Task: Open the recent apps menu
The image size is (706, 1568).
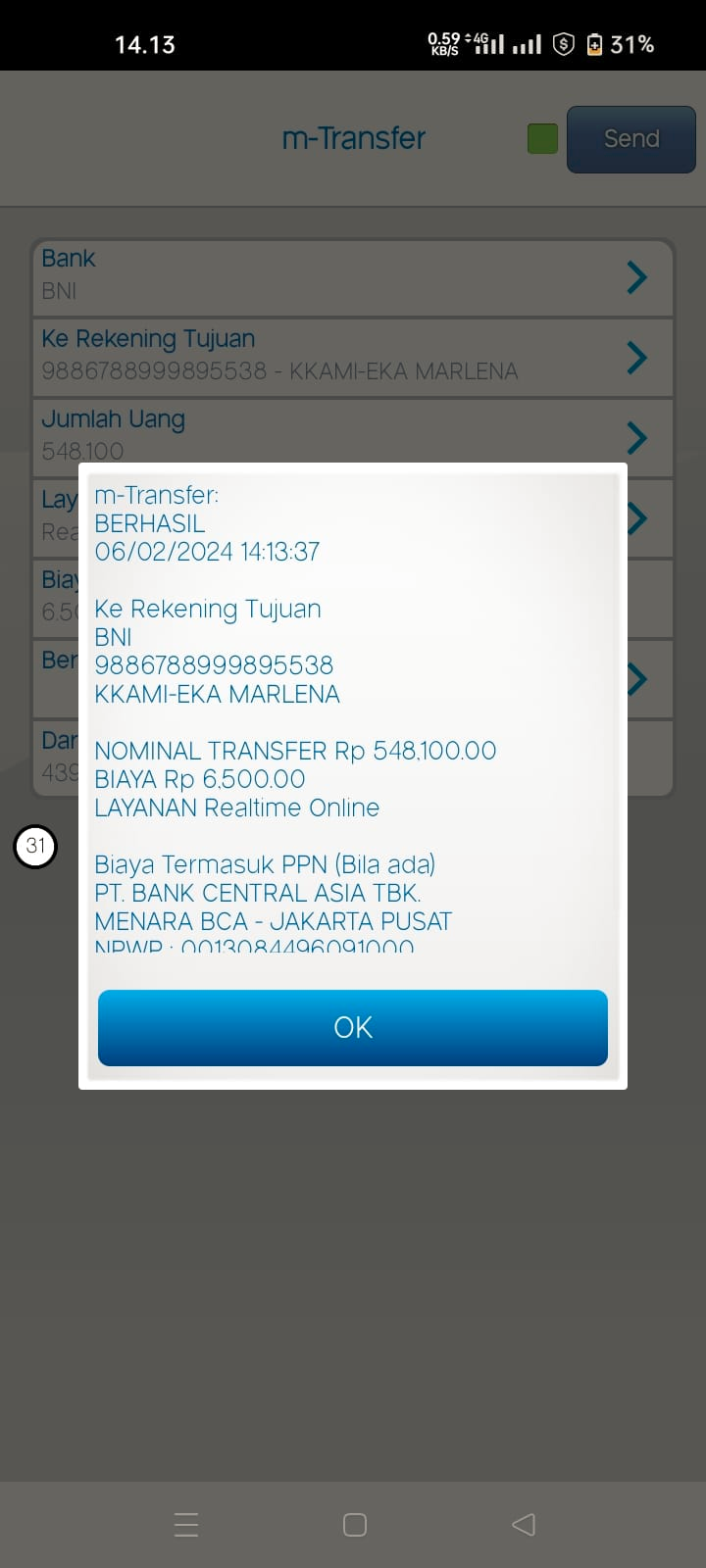Action: point(186,1524)
